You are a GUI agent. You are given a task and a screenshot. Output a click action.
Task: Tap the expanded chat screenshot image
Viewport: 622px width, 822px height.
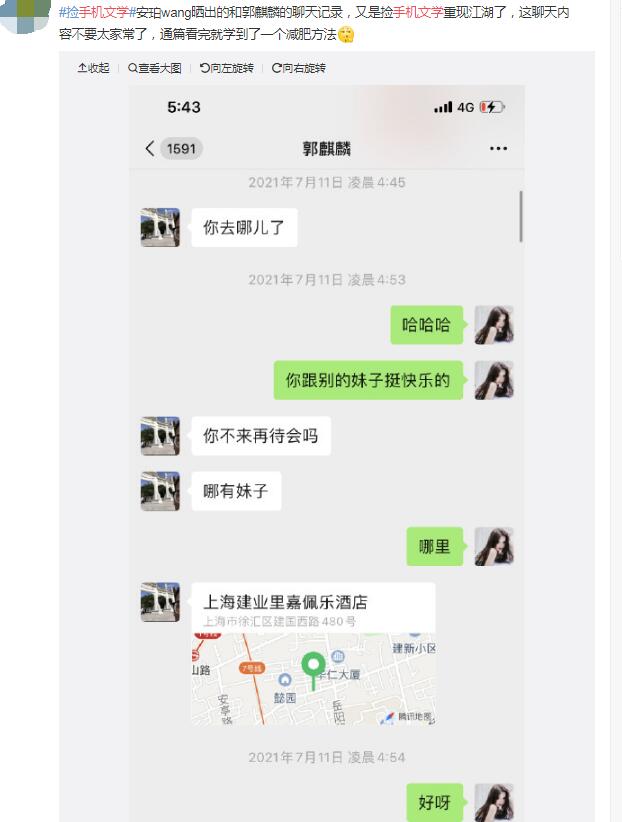[x=326, y=450]
